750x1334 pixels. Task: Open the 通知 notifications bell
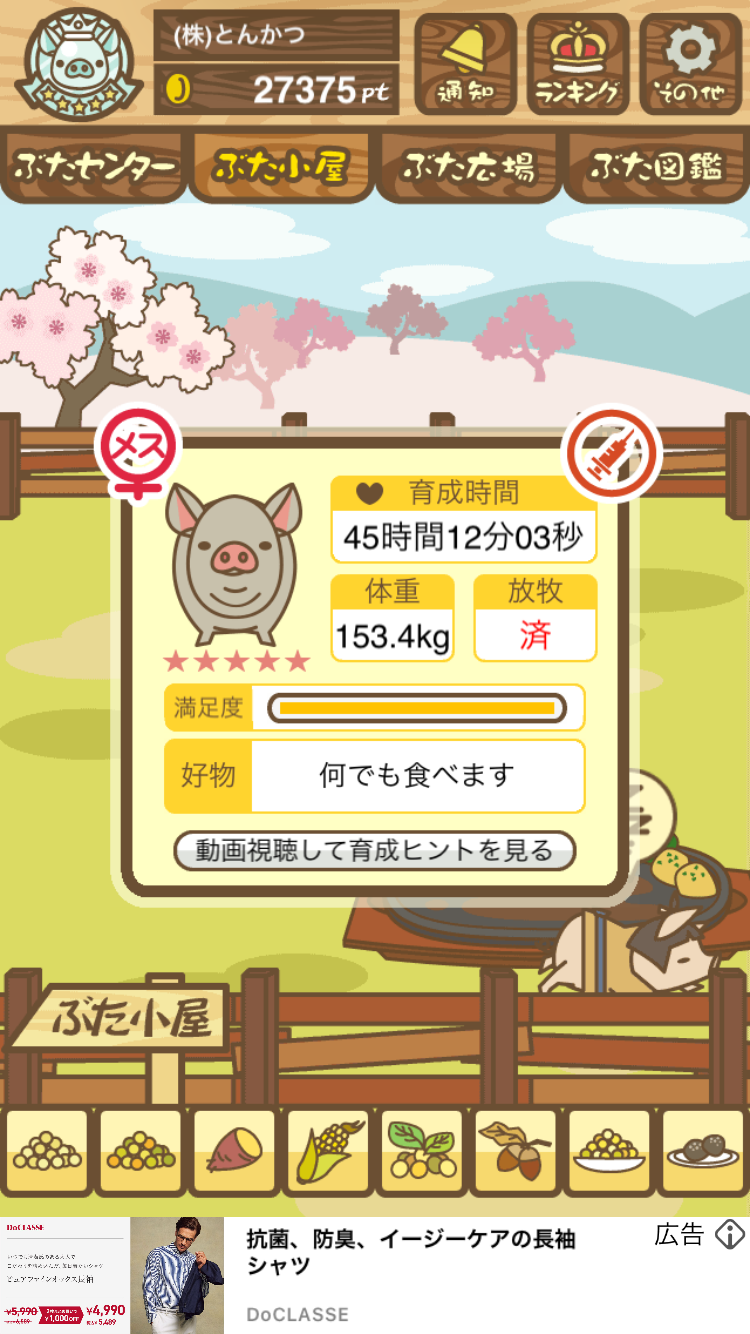466,64
